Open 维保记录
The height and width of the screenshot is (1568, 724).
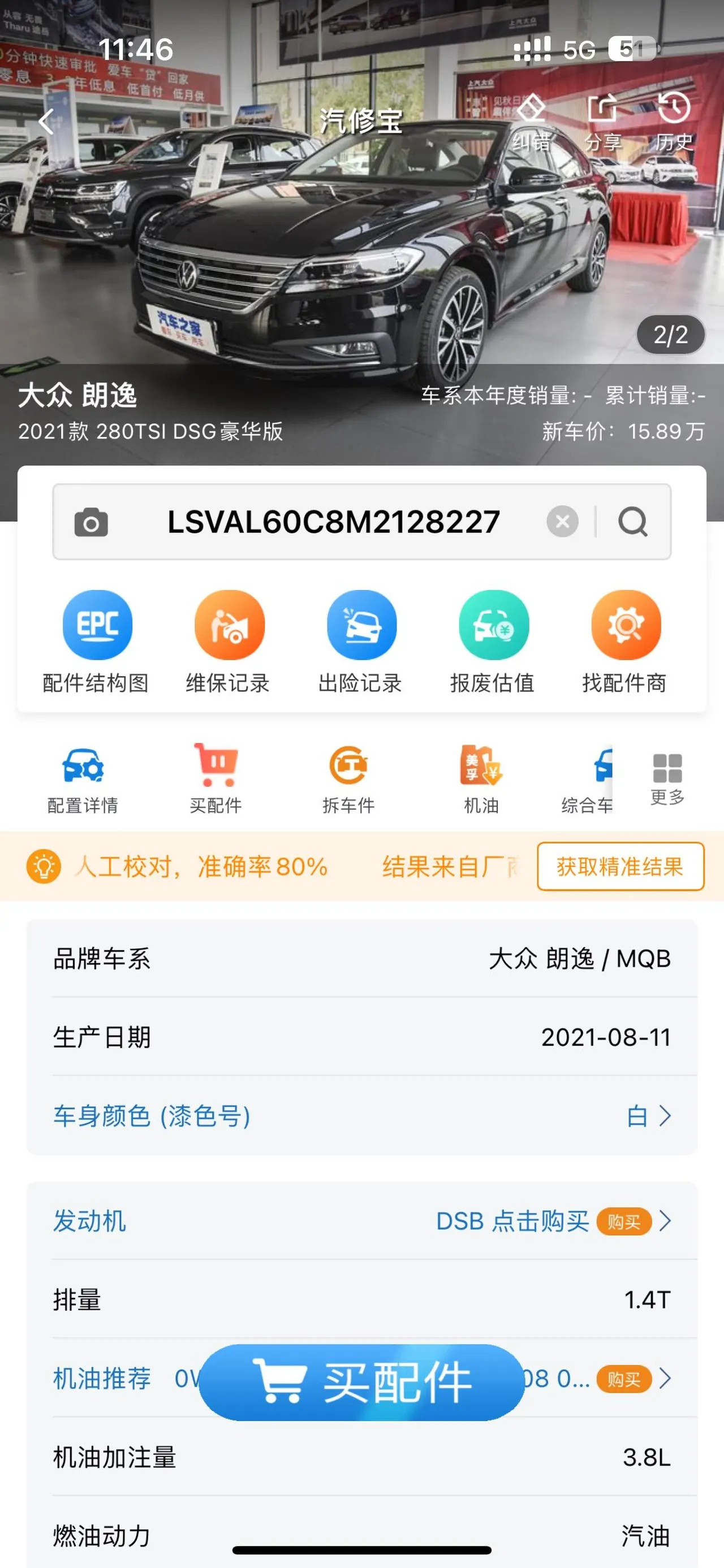(x=229, y=642)
